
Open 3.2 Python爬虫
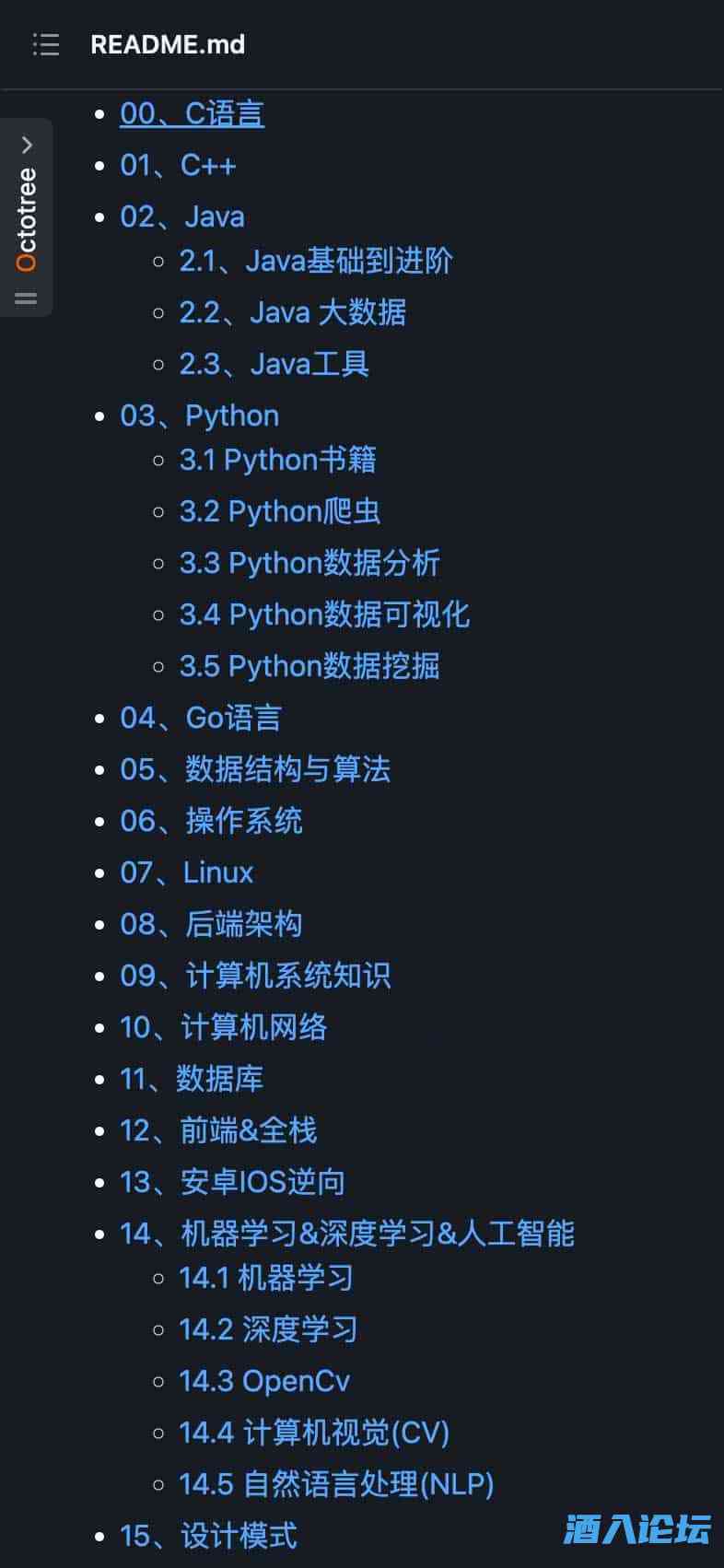click(x=280, y=512)
